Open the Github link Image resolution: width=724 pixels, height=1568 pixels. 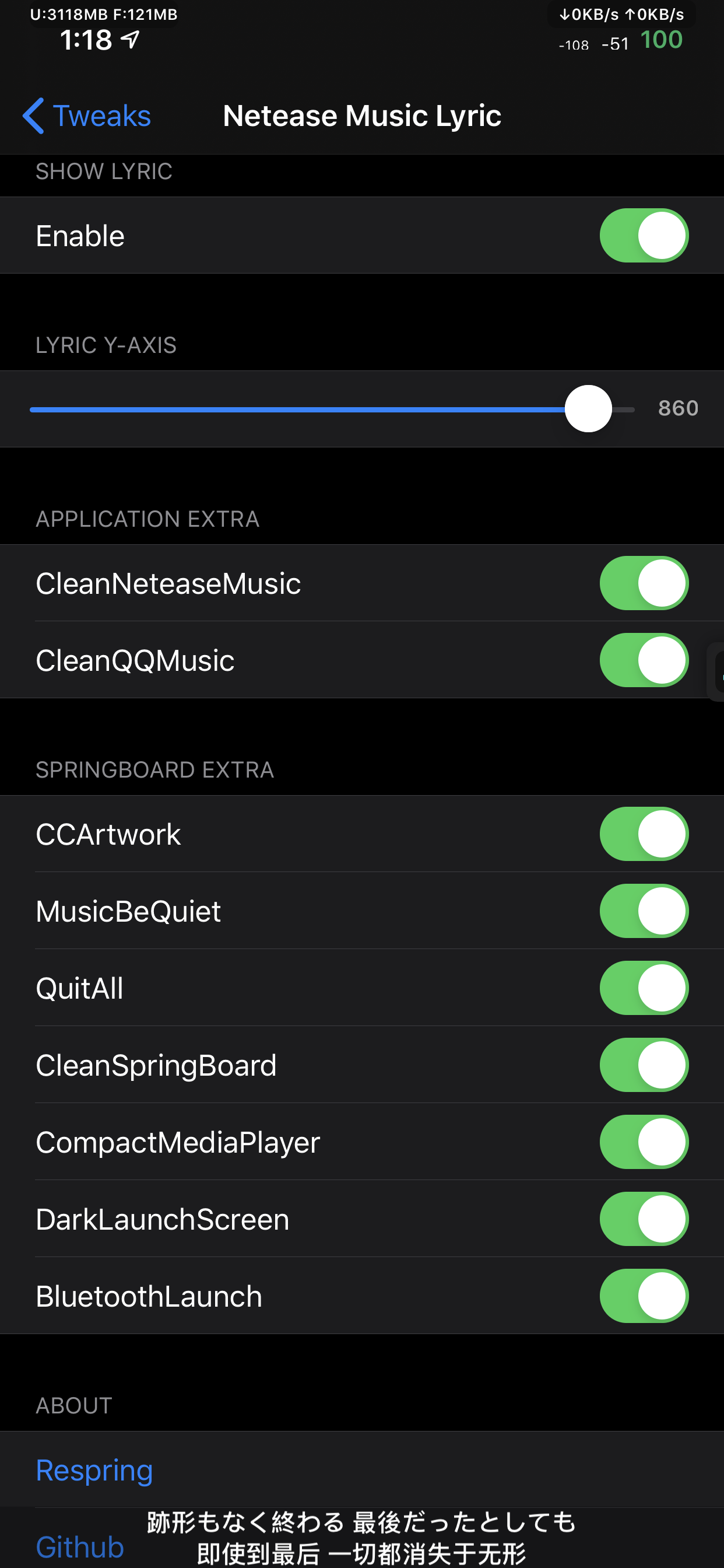[x=80, y=1546]
